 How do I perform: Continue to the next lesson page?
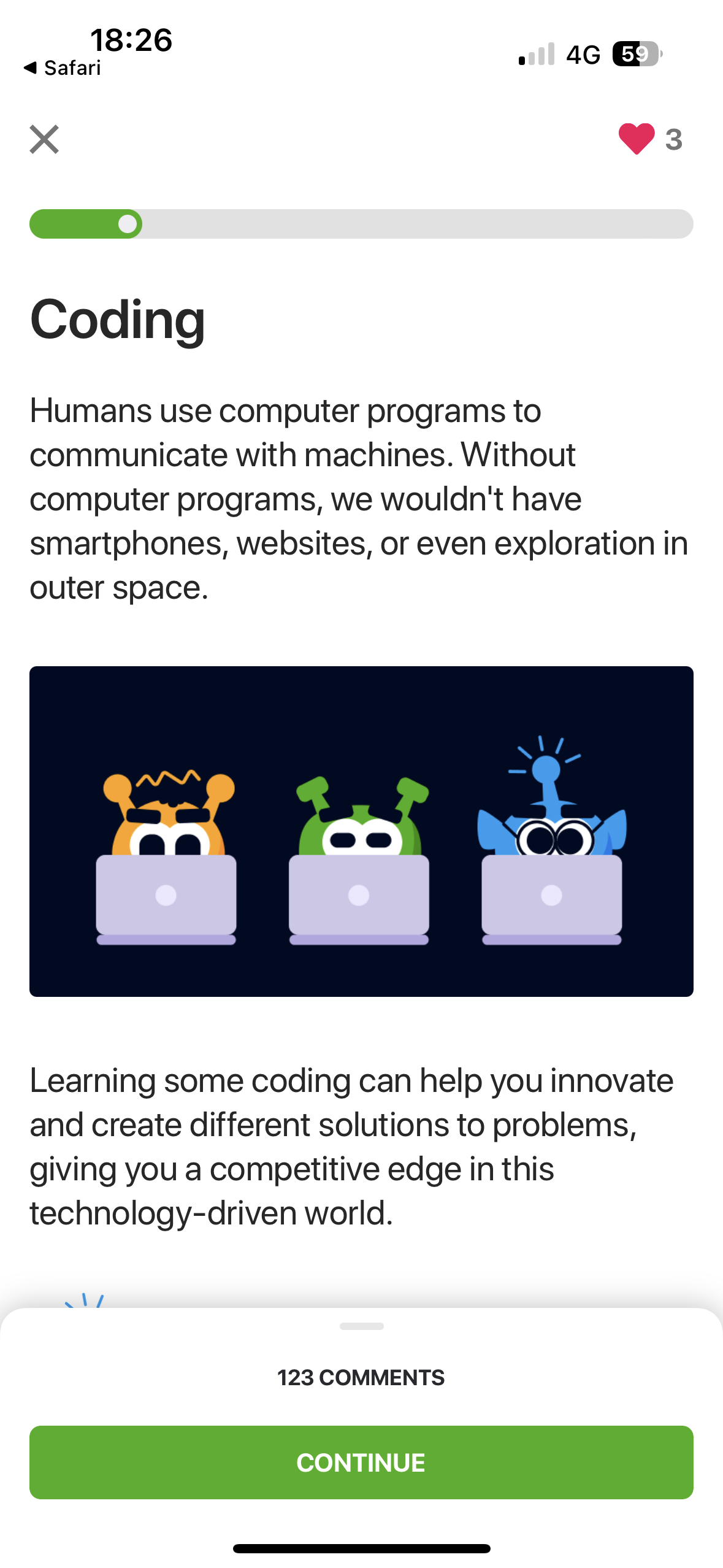tap(361, 1462)
